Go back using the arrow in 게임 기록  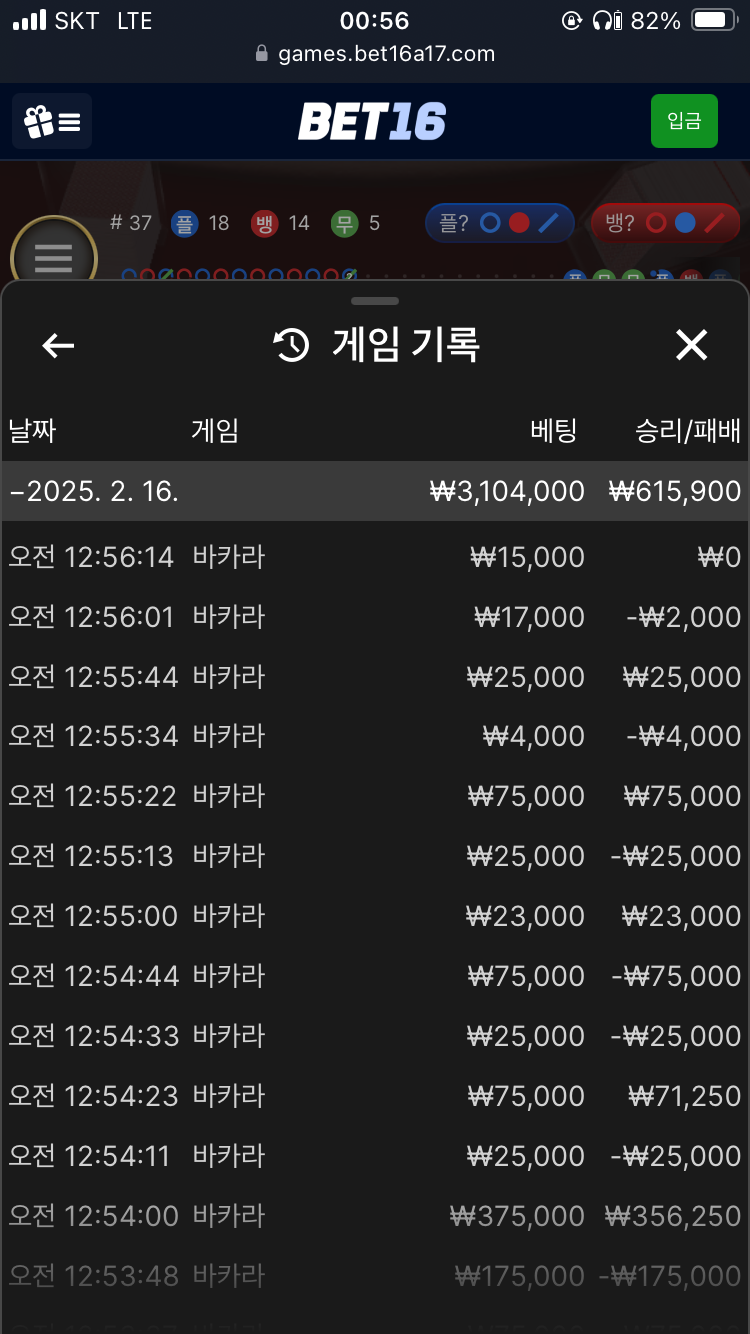coord(58,346)
